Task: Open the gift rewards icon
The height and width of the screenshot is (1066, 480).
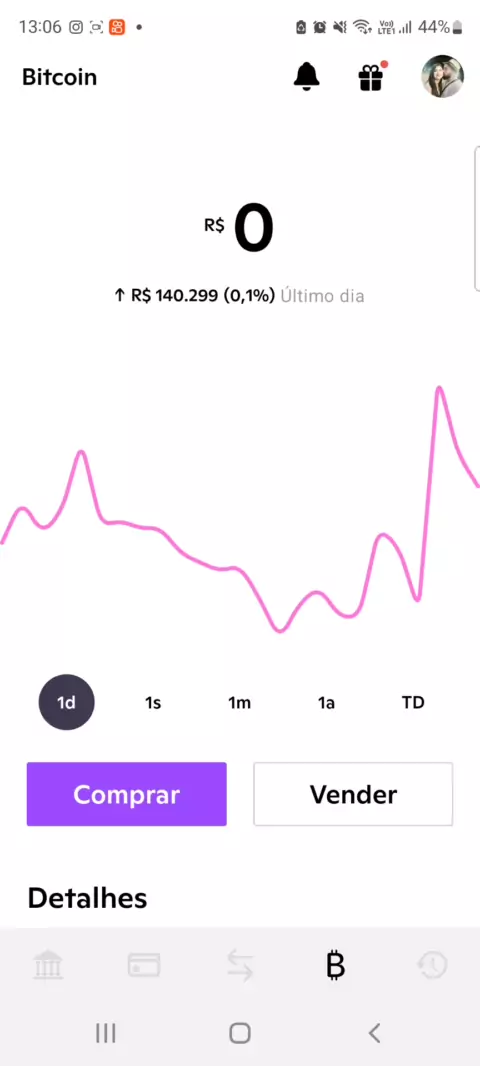Action: 371,77
